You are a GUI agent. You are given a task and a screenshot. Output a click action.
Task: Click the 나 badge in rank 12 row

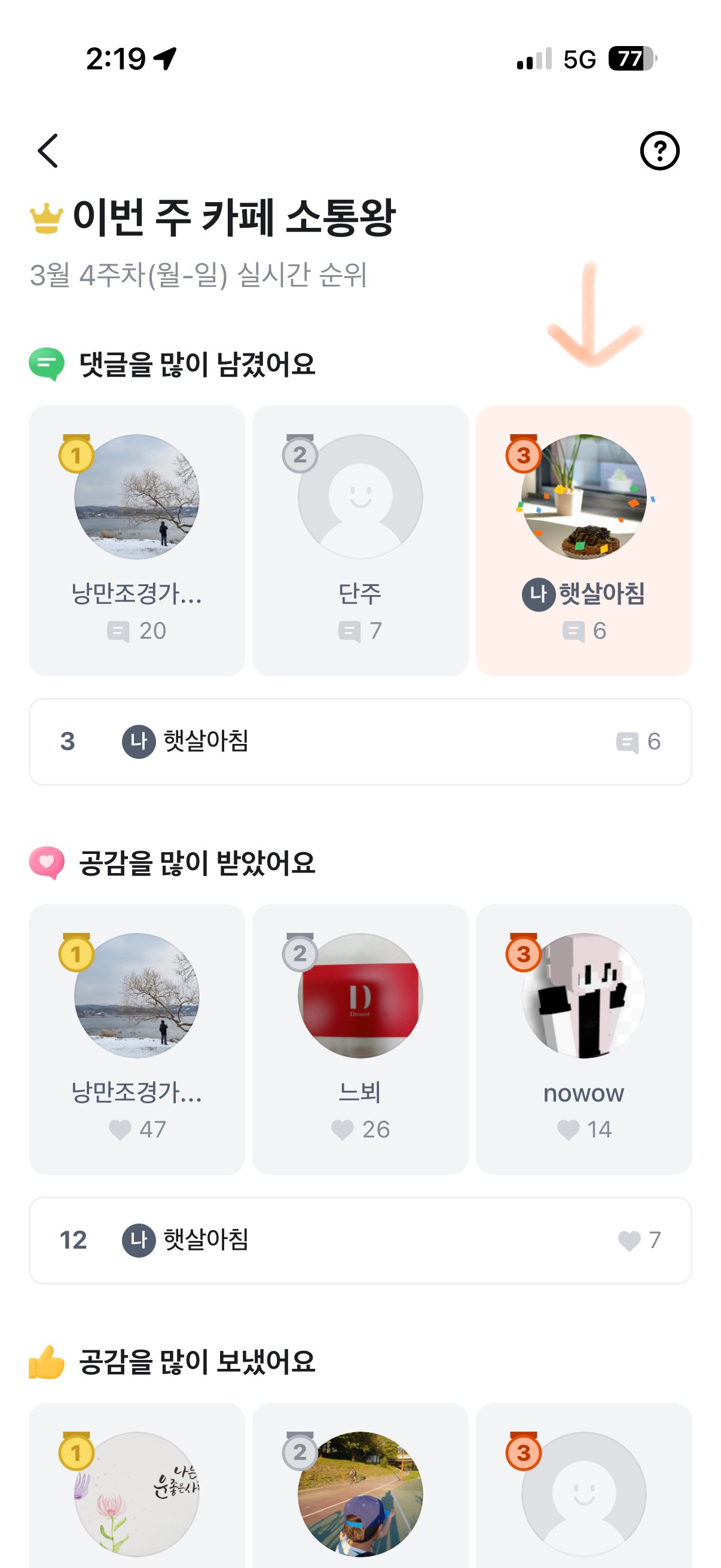[139, 1240]
